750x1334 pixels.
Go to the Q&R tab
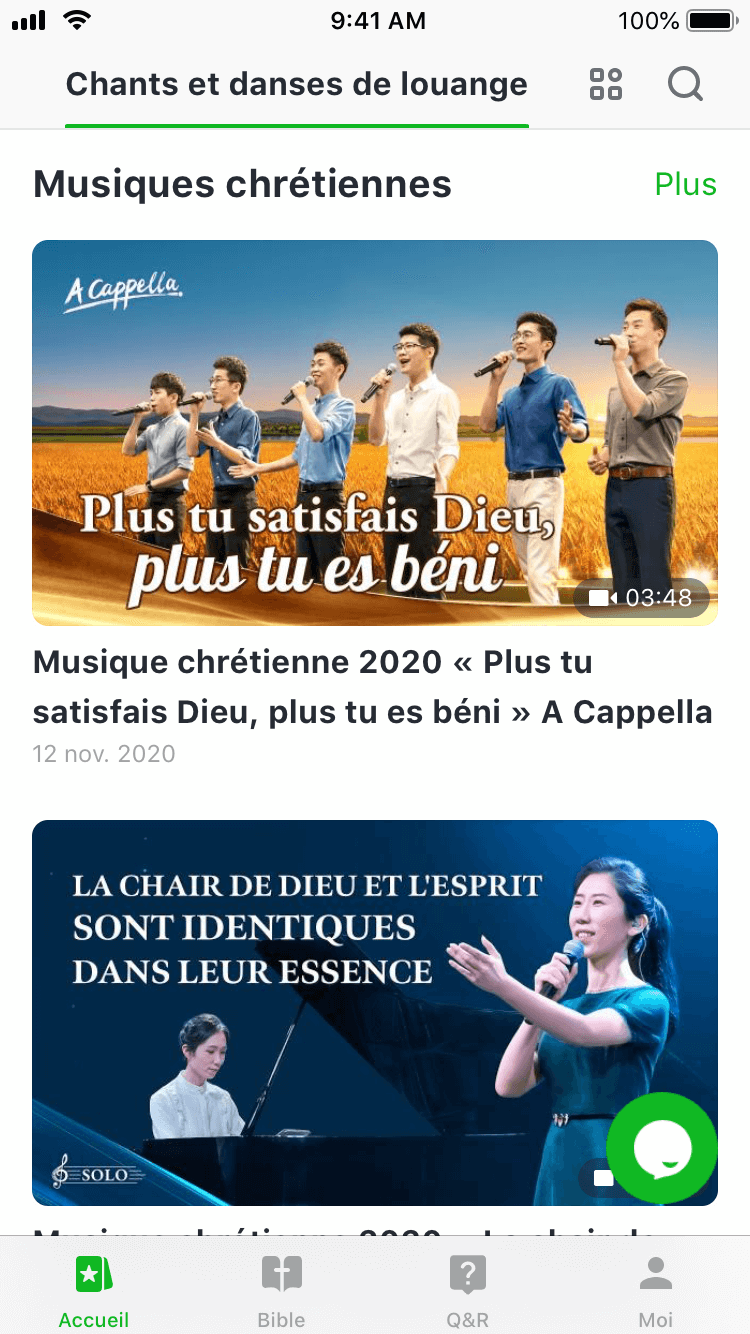(x=468, y=1290)
